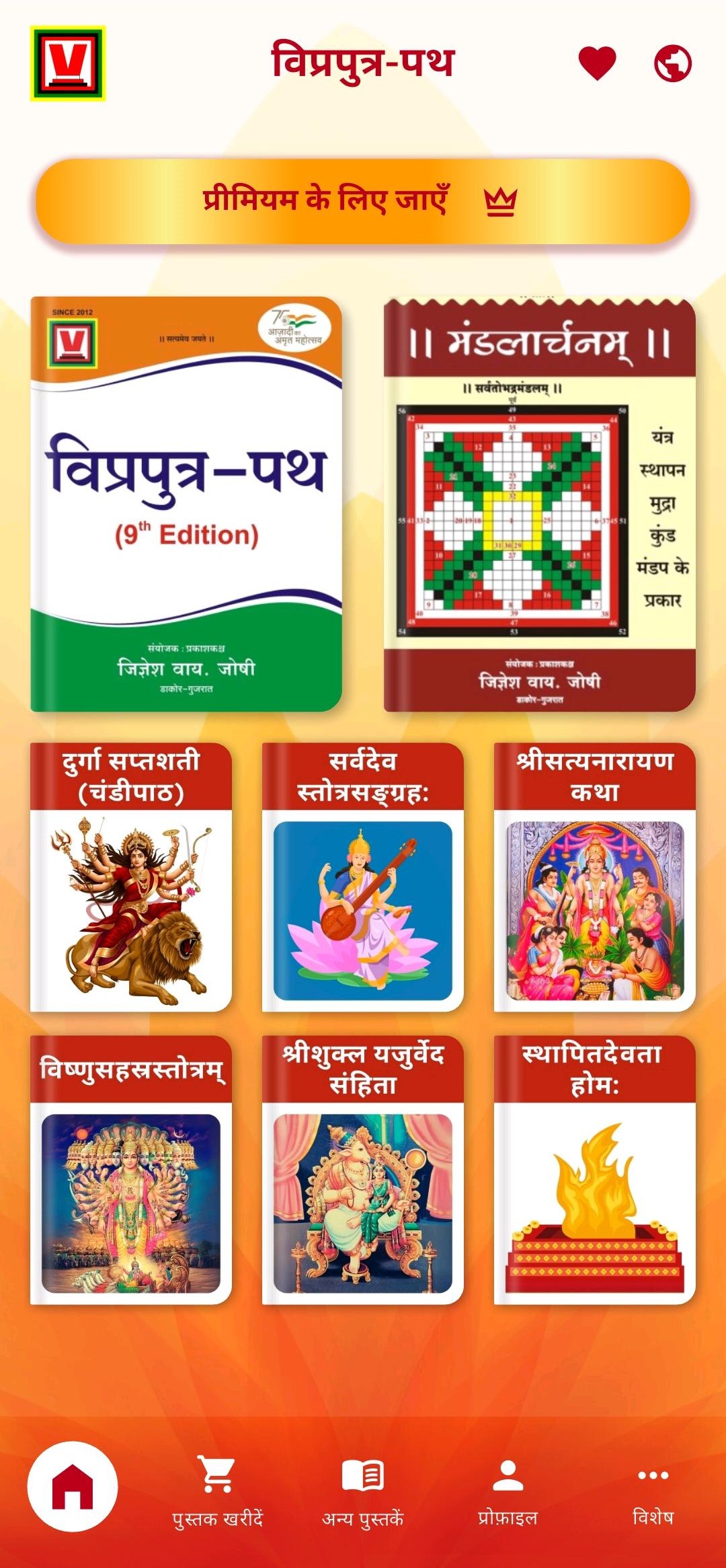
Task: Open श्रीसत्यनारायण कथा book
Action: coord(594,876)
